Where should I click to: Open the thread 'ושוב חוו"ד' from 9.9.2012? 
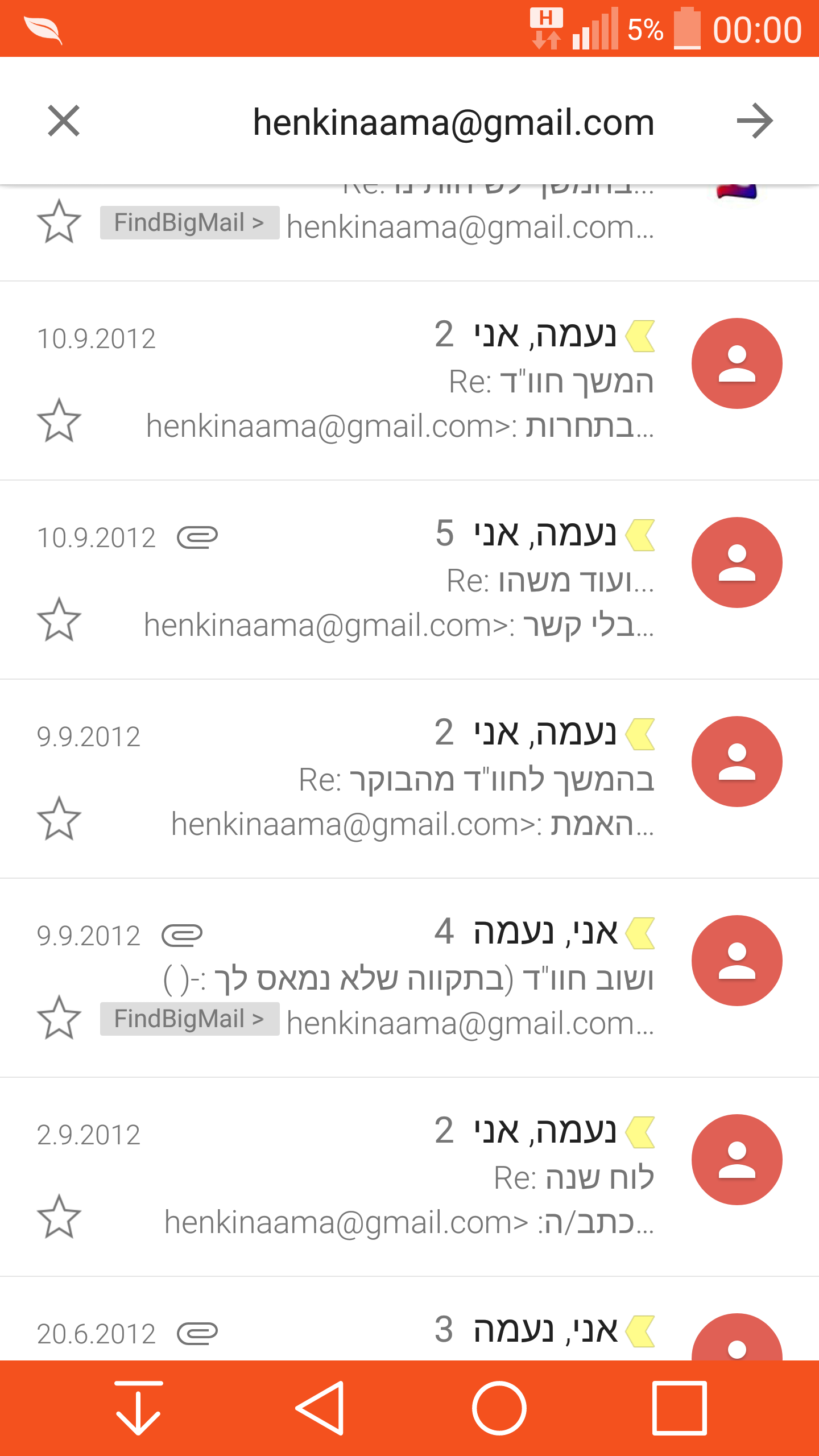398,978
